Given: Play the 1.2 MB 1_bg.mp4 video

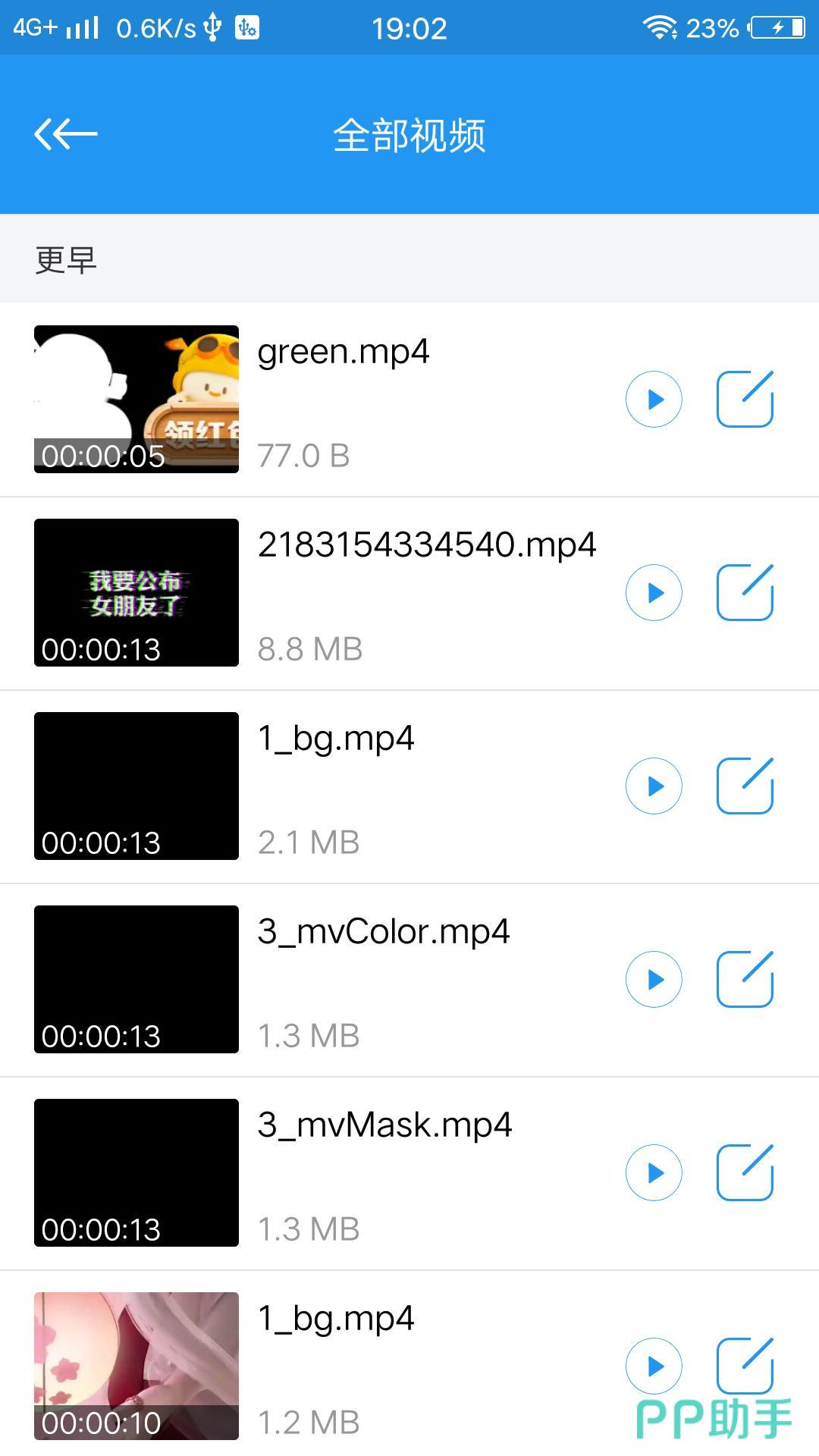Looking at the screenshot, I should click(x=654, y=1366).
